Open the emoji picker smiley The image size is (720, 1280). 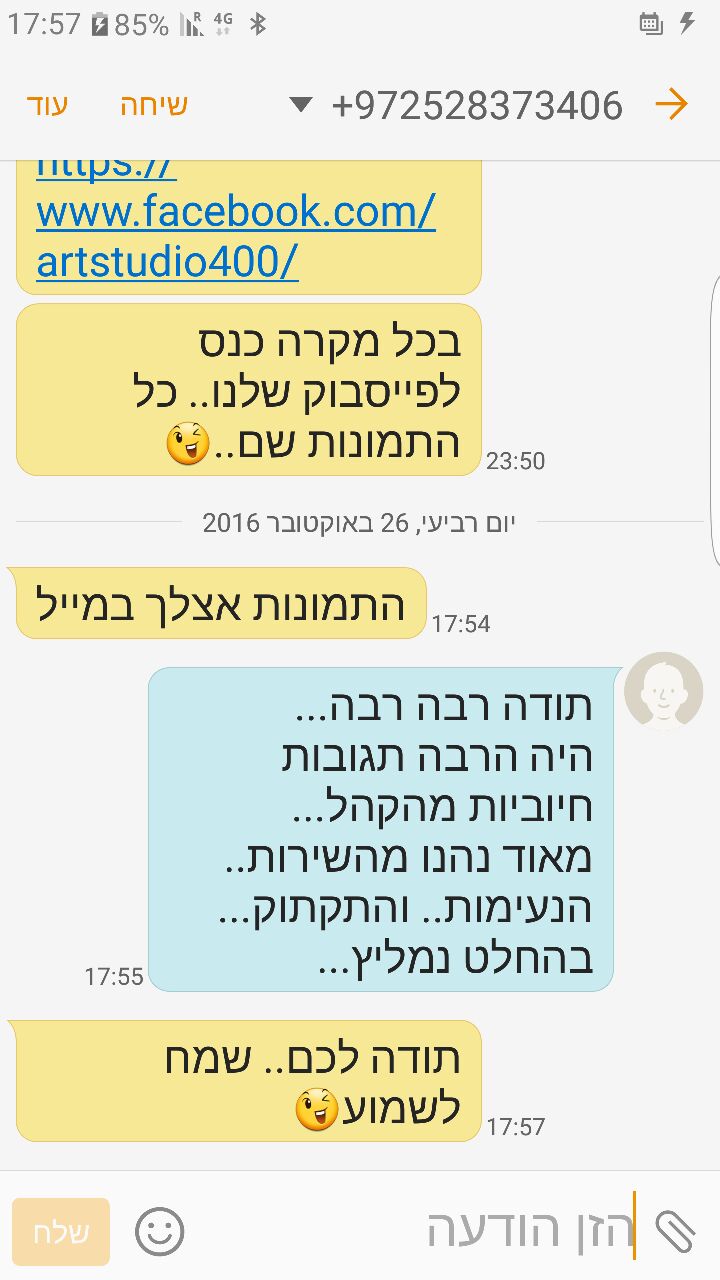160,1232
